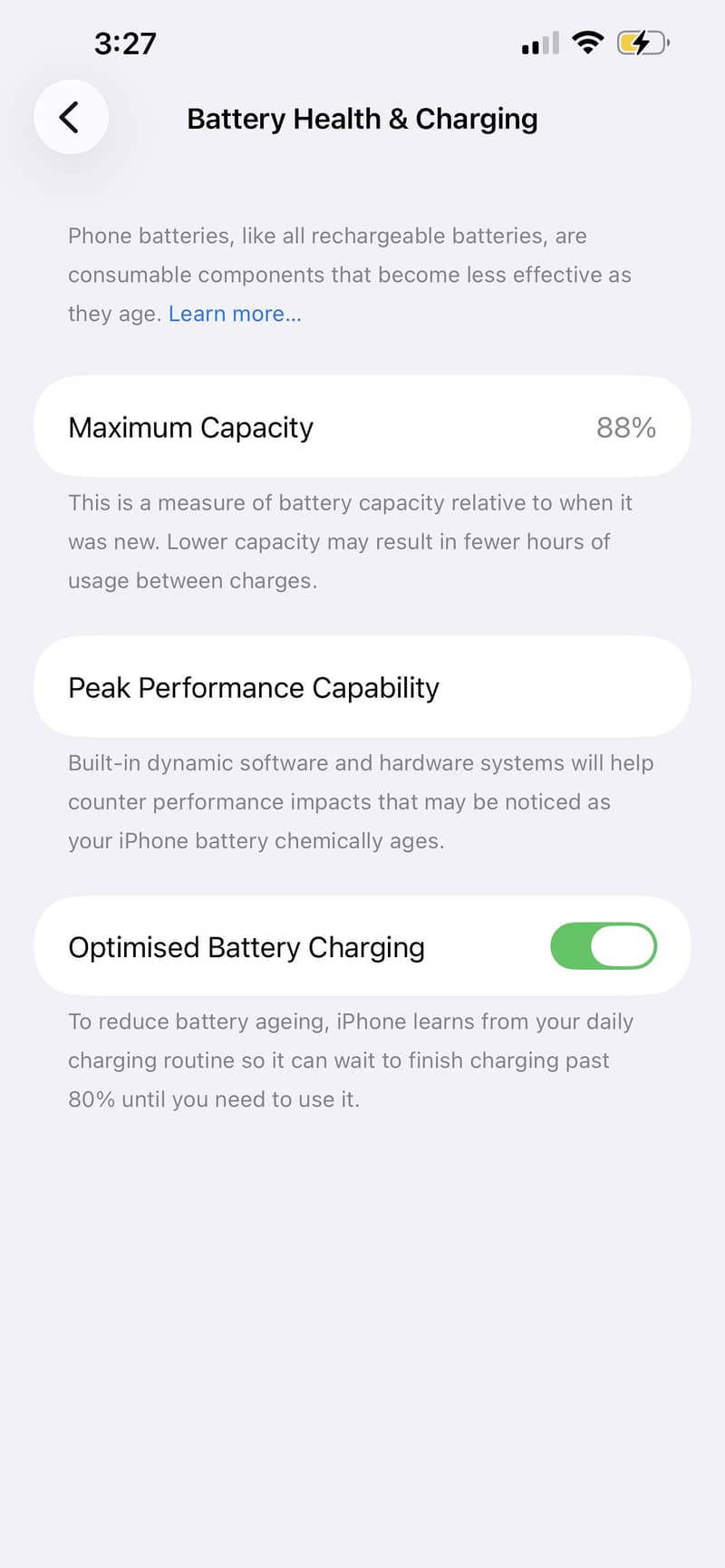Return to previous Battery settings screen
The height and width of the screenshot is (1568, 725).
71,118
